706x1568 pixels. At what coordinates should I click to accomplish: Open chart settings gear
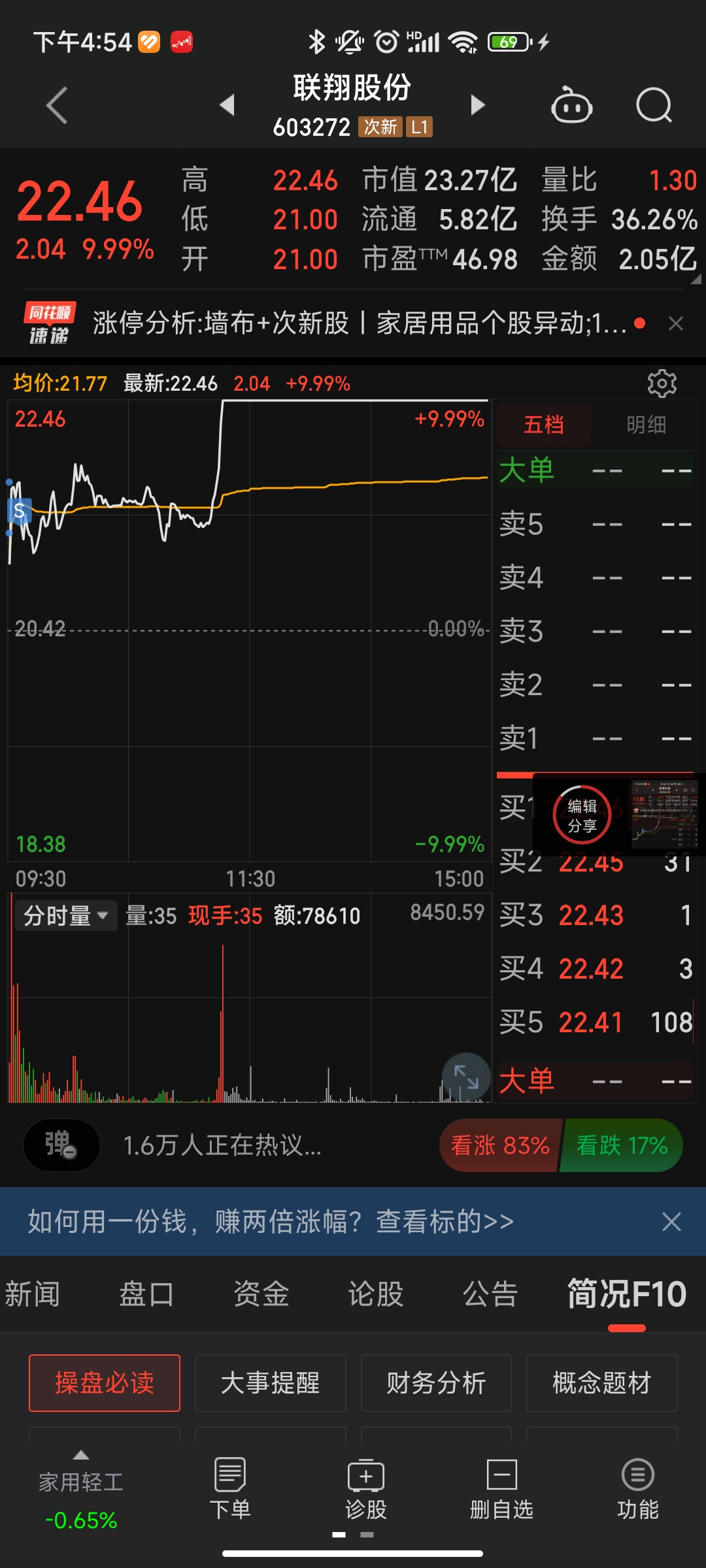tap(662, 384)
